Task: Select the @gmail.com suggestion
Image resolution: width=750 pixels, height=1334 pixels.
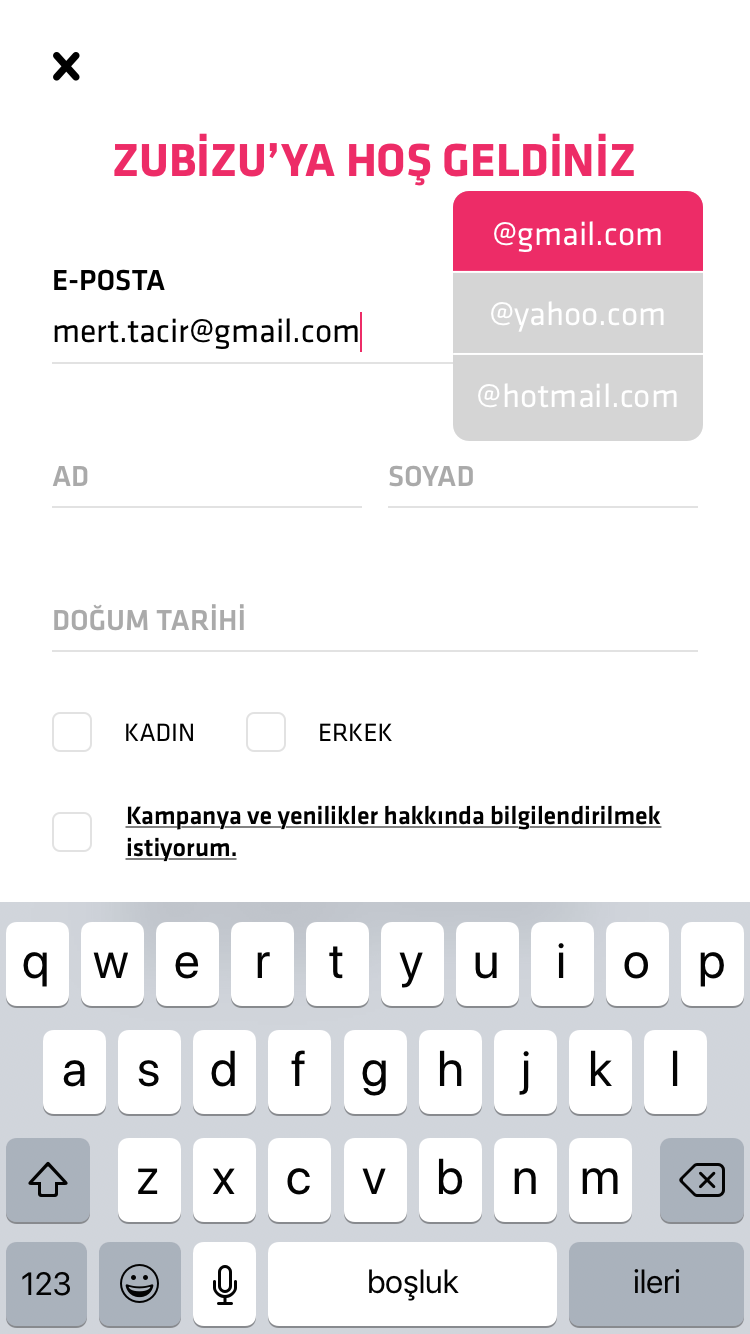Action: (578, 232)
